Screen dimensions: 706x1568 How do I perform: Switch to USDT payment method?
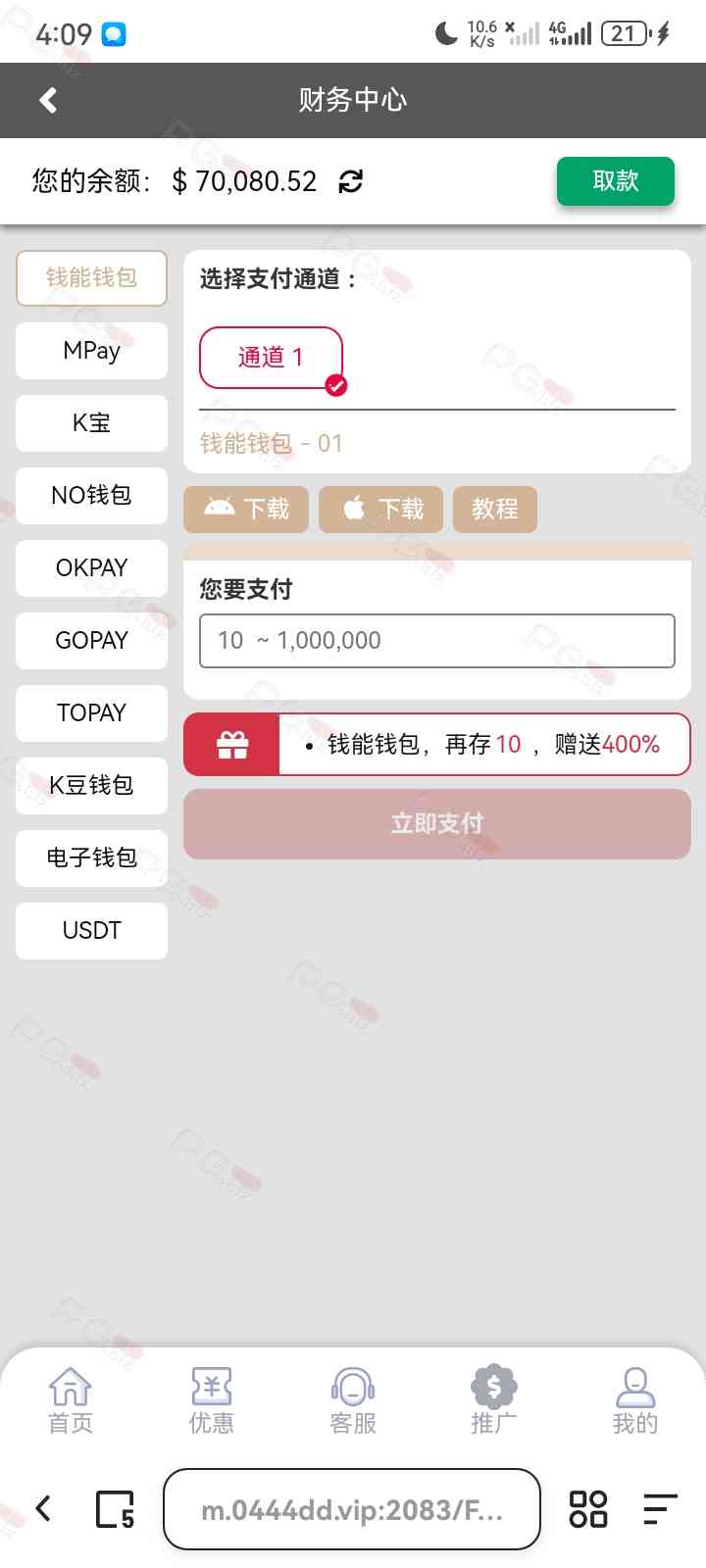pyautogui.click(x=91, y=931)
